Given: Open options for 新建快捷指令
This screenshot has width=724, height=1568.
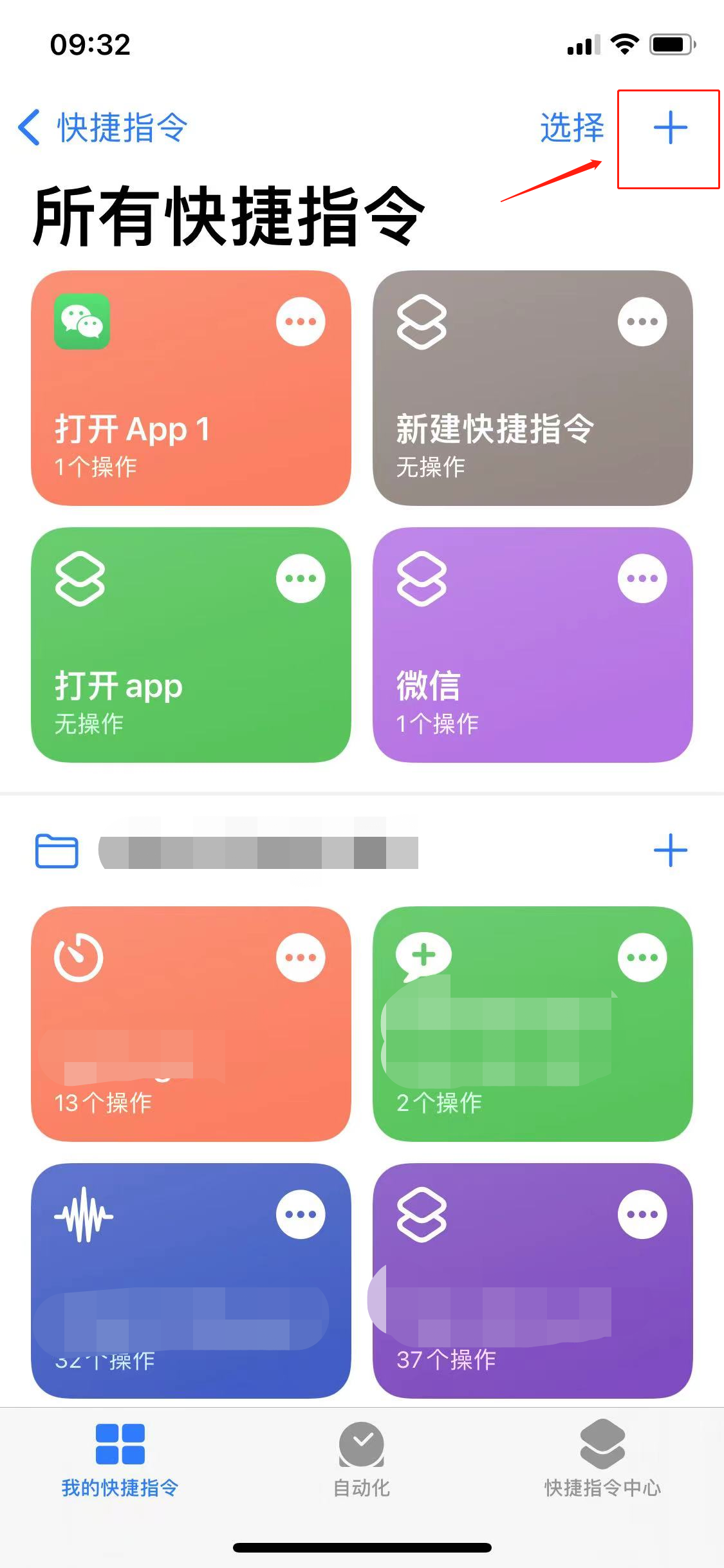Looking at the screenshot, I should pos(642,322).
